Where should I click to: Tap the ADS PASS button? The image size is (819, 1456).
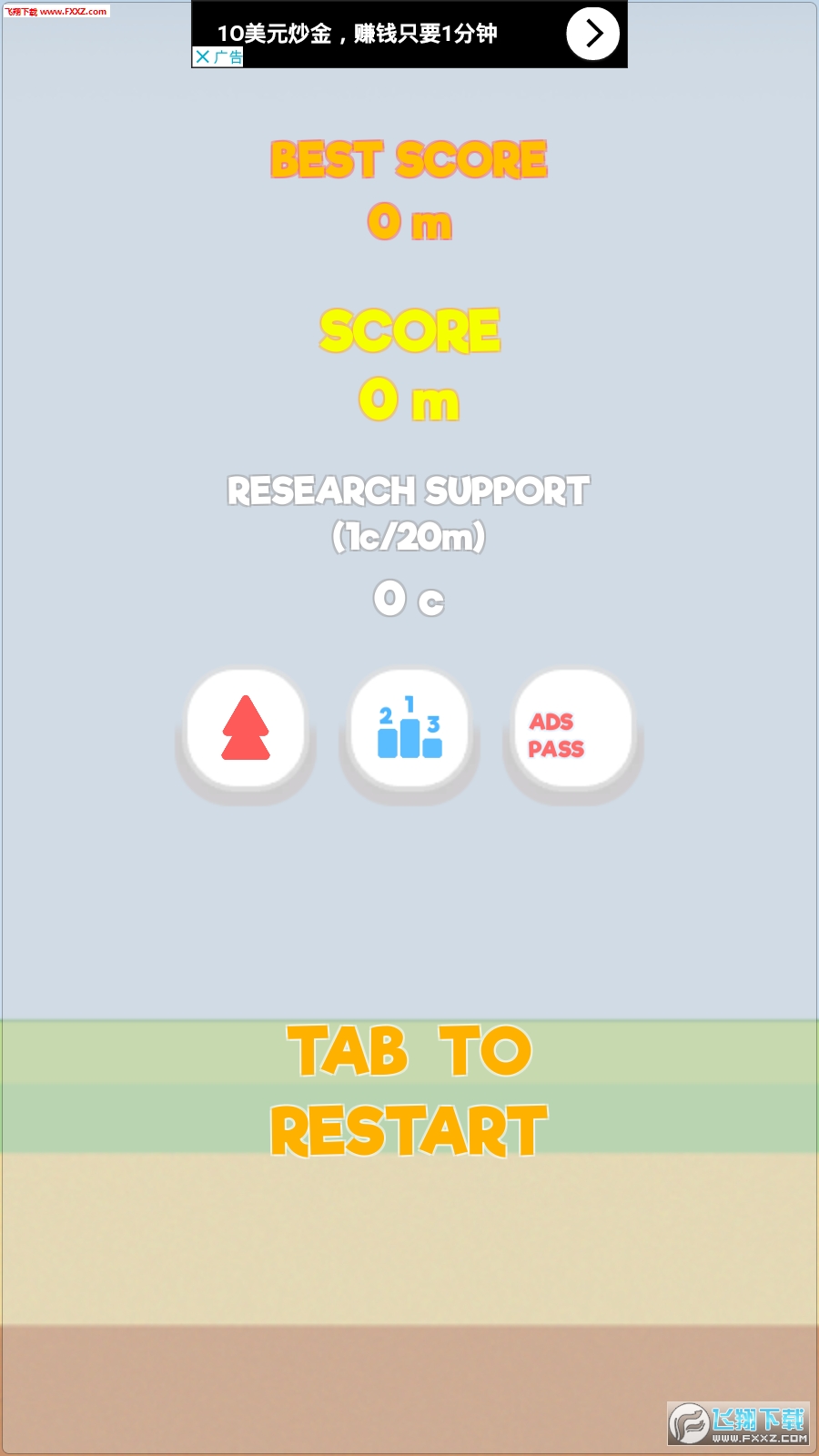click(573, 729)
